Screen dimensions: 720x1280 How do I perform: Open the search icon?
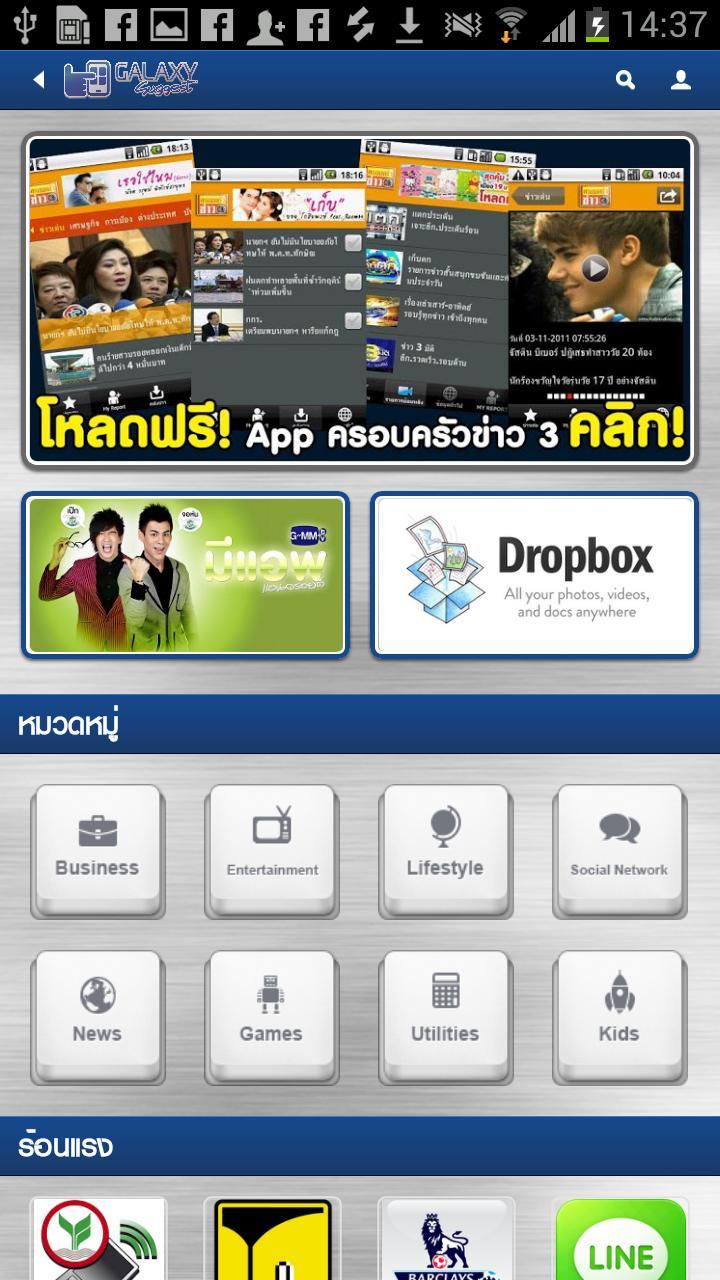coord(625,80)
